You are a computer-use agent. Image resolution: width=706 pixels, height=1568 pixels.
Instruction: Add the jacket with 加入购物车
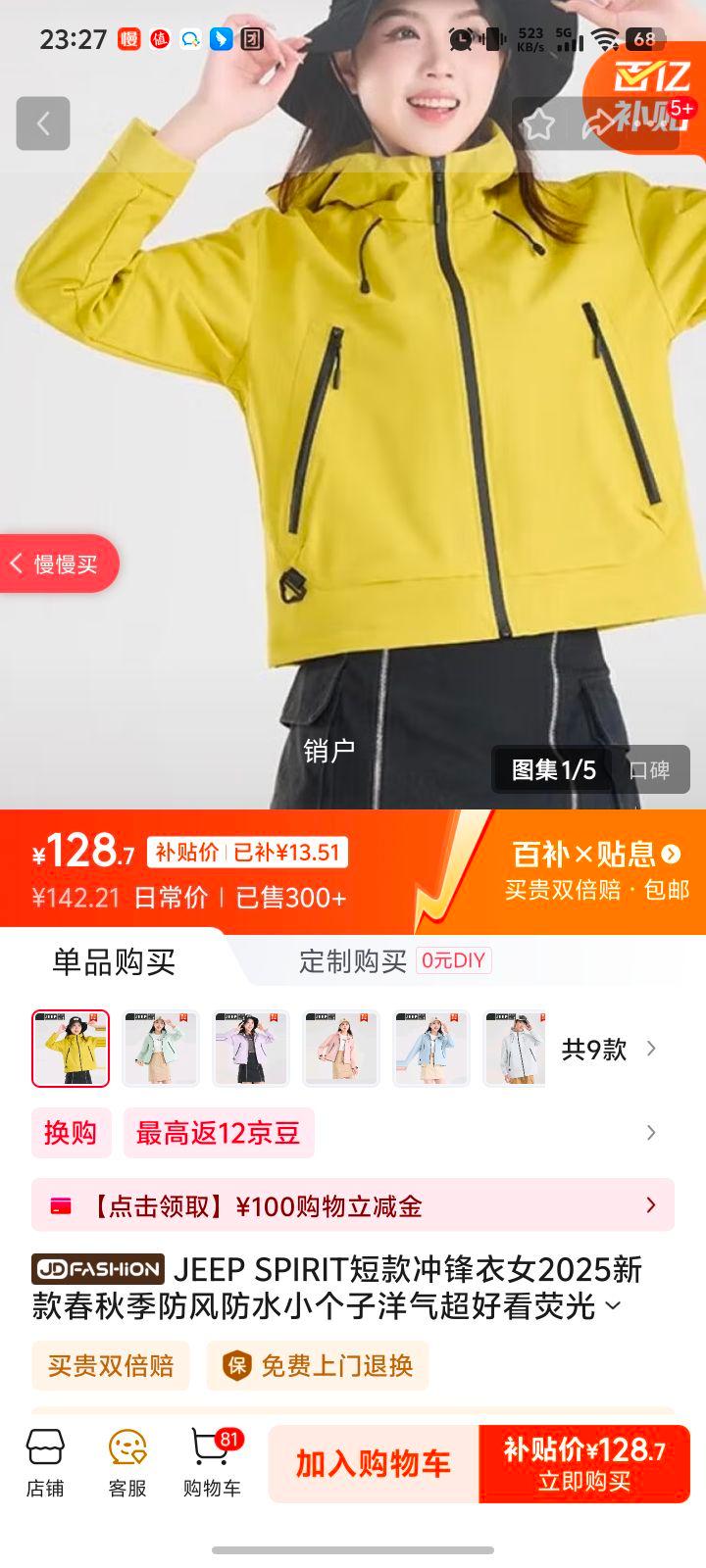pos(374,1463)
